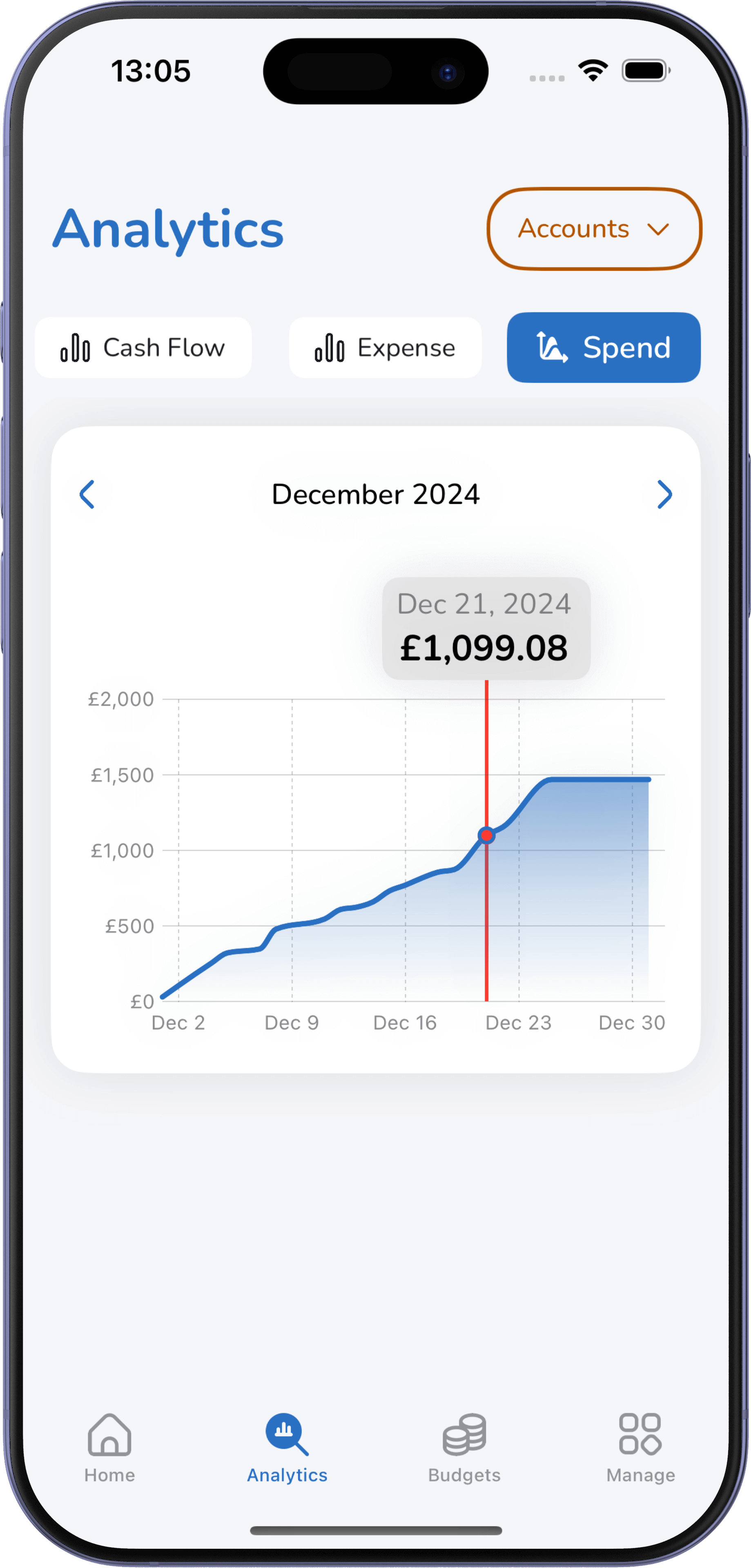Select the Expense chart tab
The image size is (751, 1568).
(385, 347)
